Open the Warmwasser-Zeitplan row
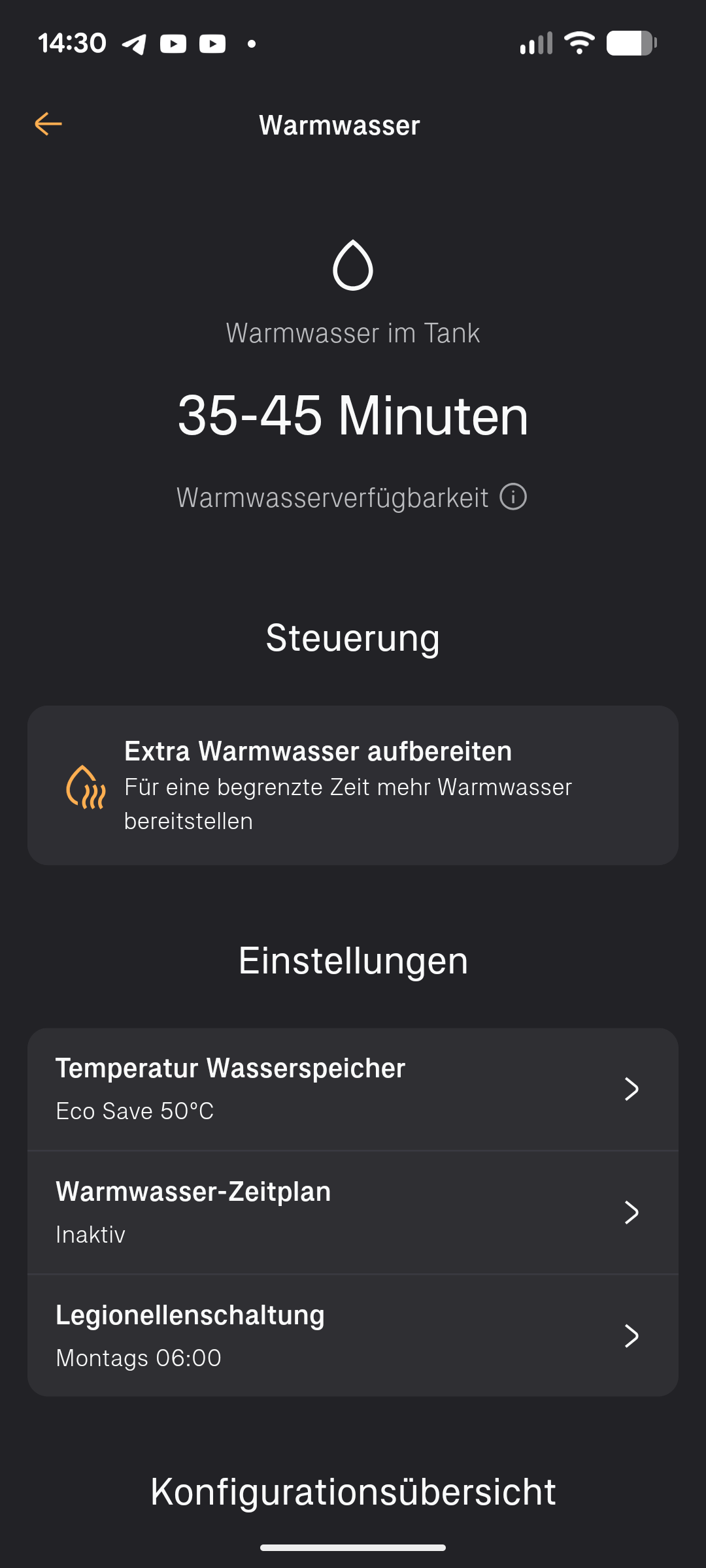Screen dimensions: 706x1568 click(x=353, y=1213)
